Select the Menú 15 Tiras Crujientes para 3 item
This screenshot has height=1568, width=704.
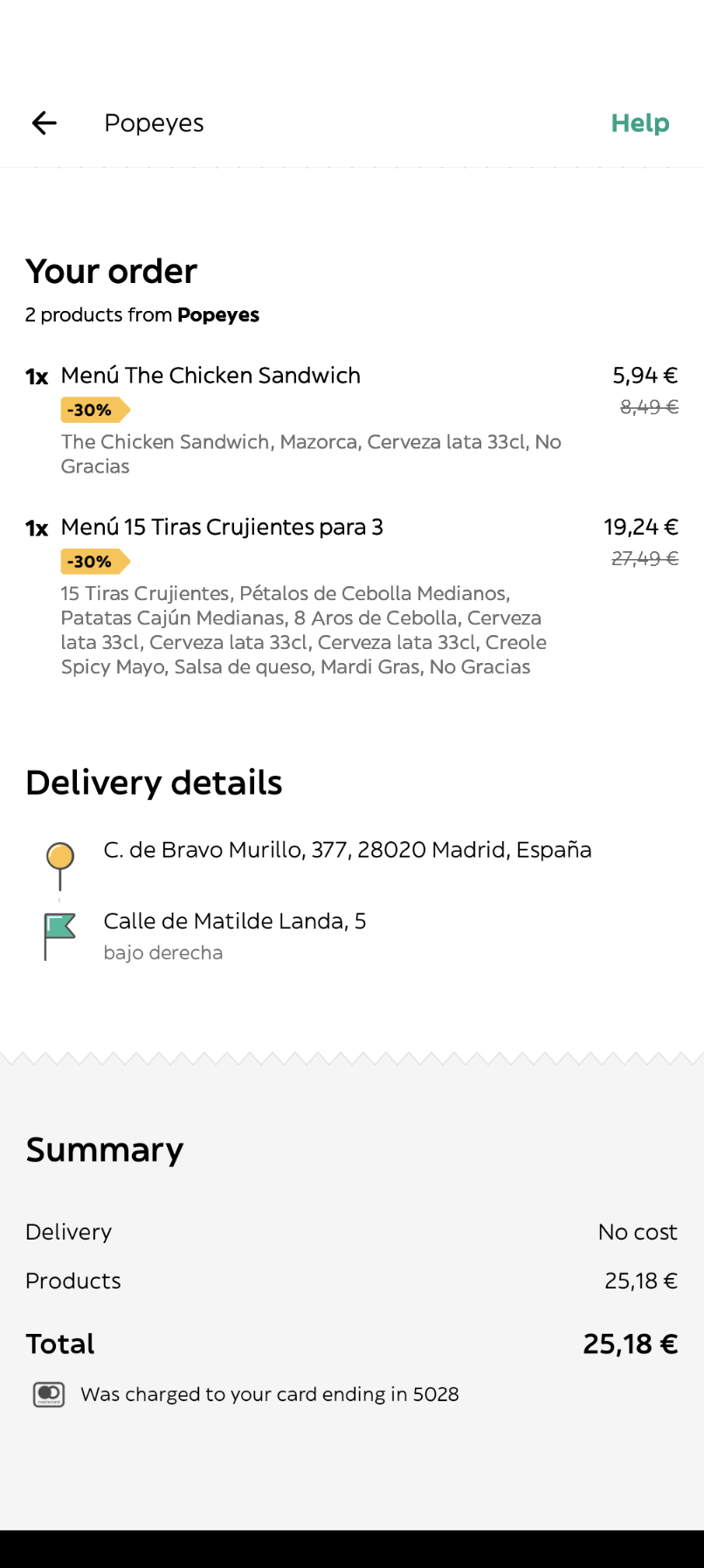pos(222,527)
